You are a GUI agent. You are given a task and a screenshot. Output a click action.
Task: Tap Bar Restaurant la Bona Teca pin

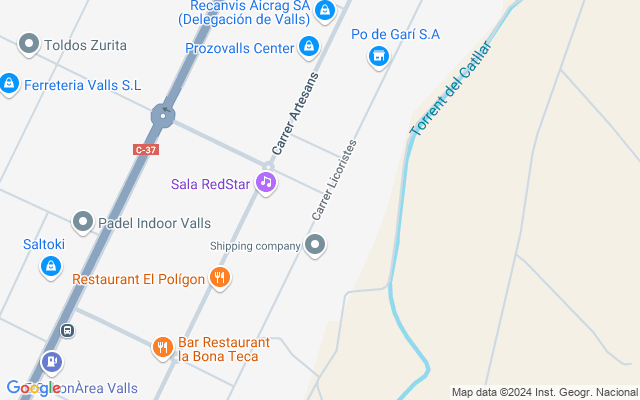[162, 348]
